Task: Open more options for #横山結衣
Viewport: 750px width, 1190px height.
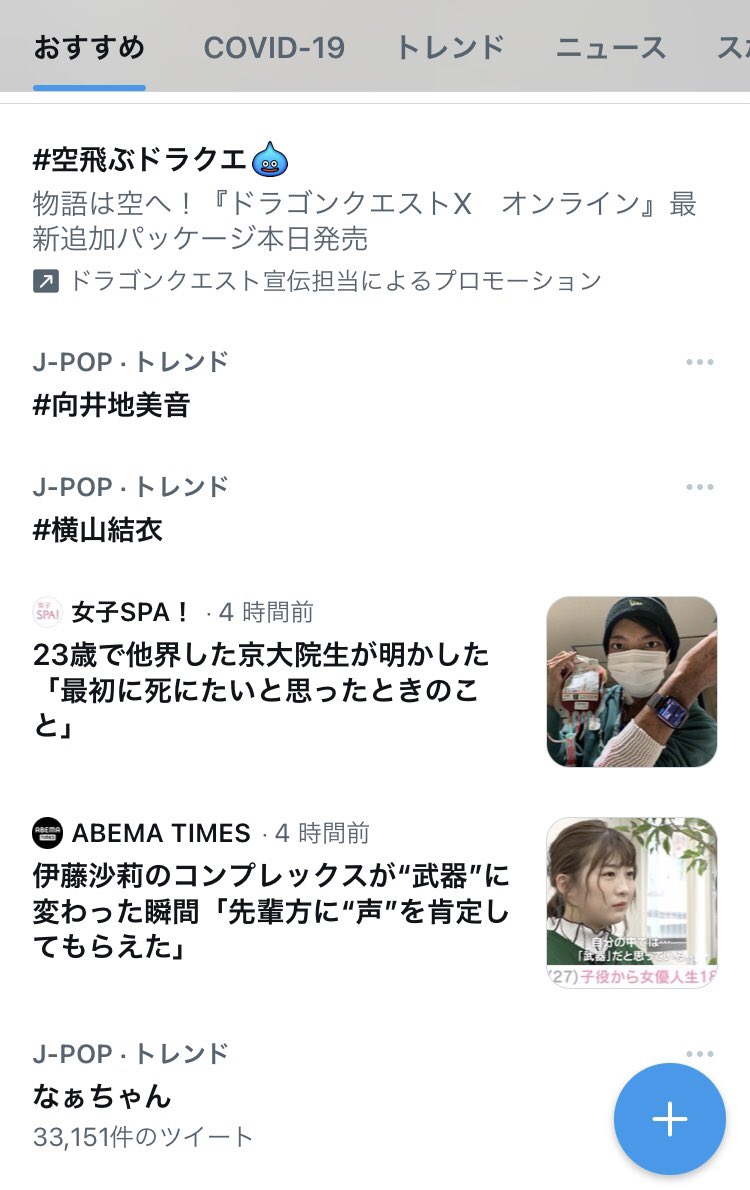Action: point(699,486)
